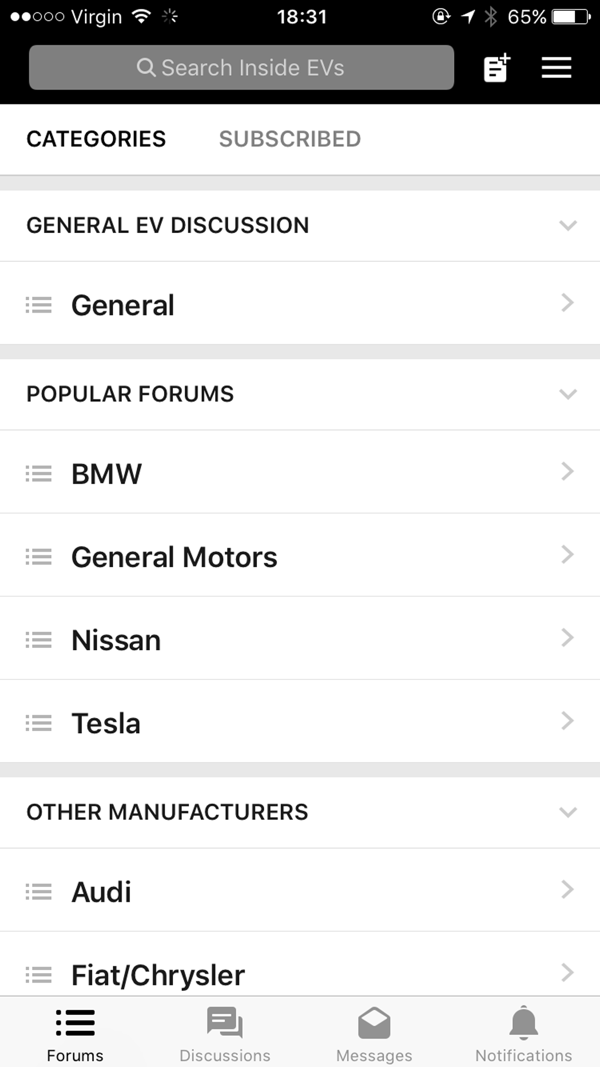Open the General forum
Viewport: 600px width, 1067px height.
coord(300,303)
